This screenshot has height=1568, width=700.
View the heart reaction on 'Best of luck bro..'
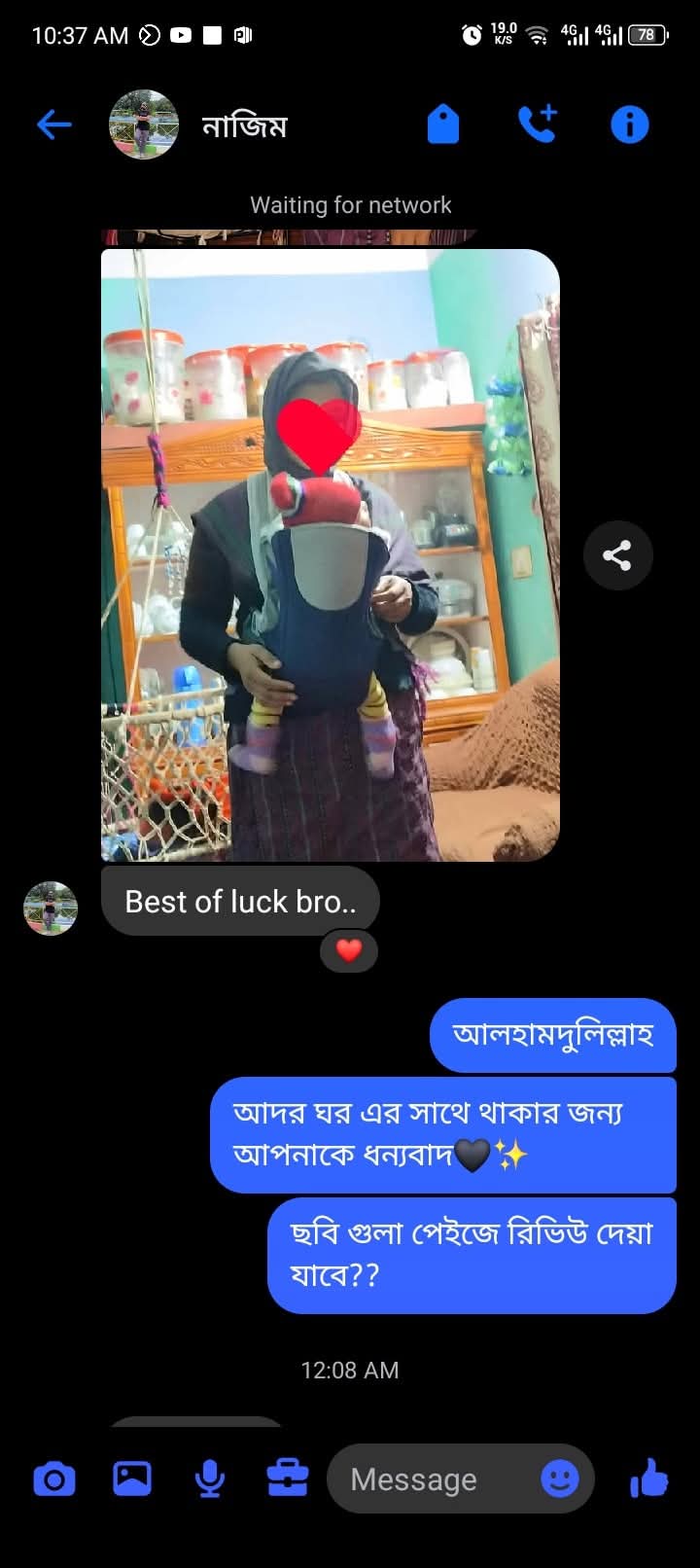349,950
